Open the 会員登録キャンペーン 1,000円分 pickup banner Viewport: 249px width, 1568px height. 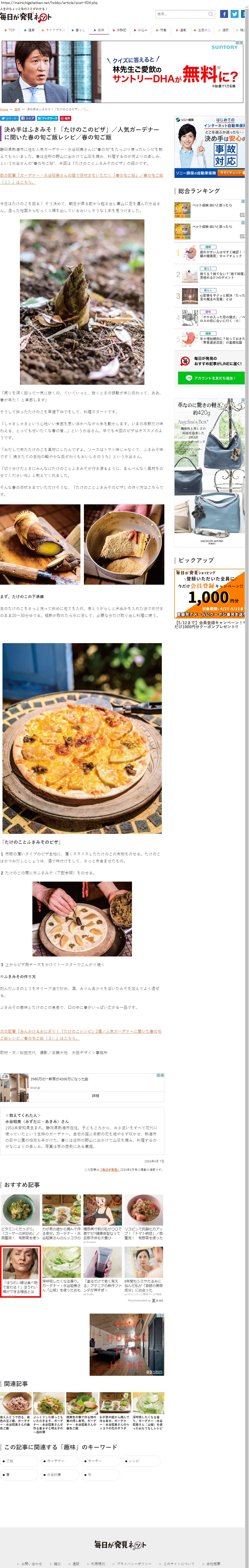tap(209, 593)
